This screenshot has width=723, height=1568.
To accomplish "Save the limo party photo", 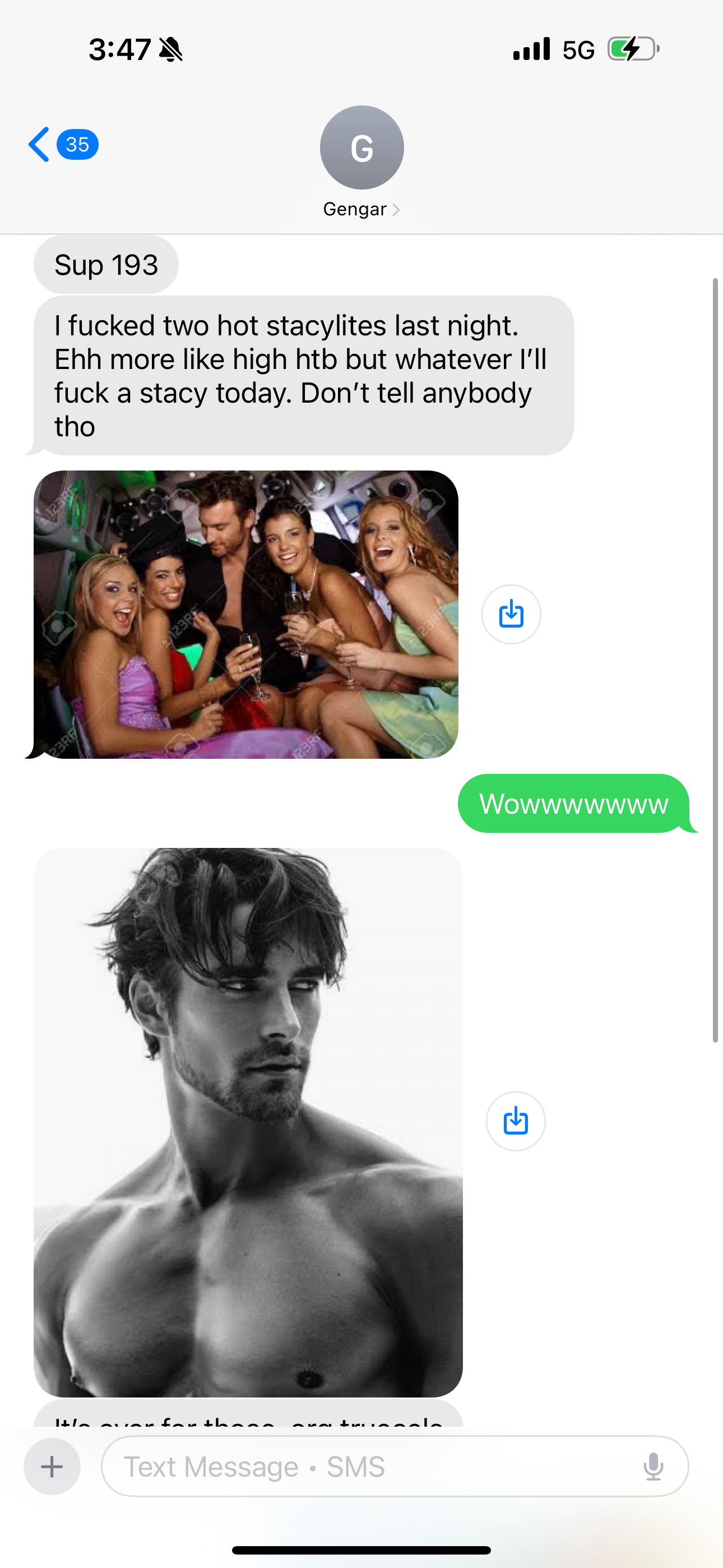I will (511, 614).
